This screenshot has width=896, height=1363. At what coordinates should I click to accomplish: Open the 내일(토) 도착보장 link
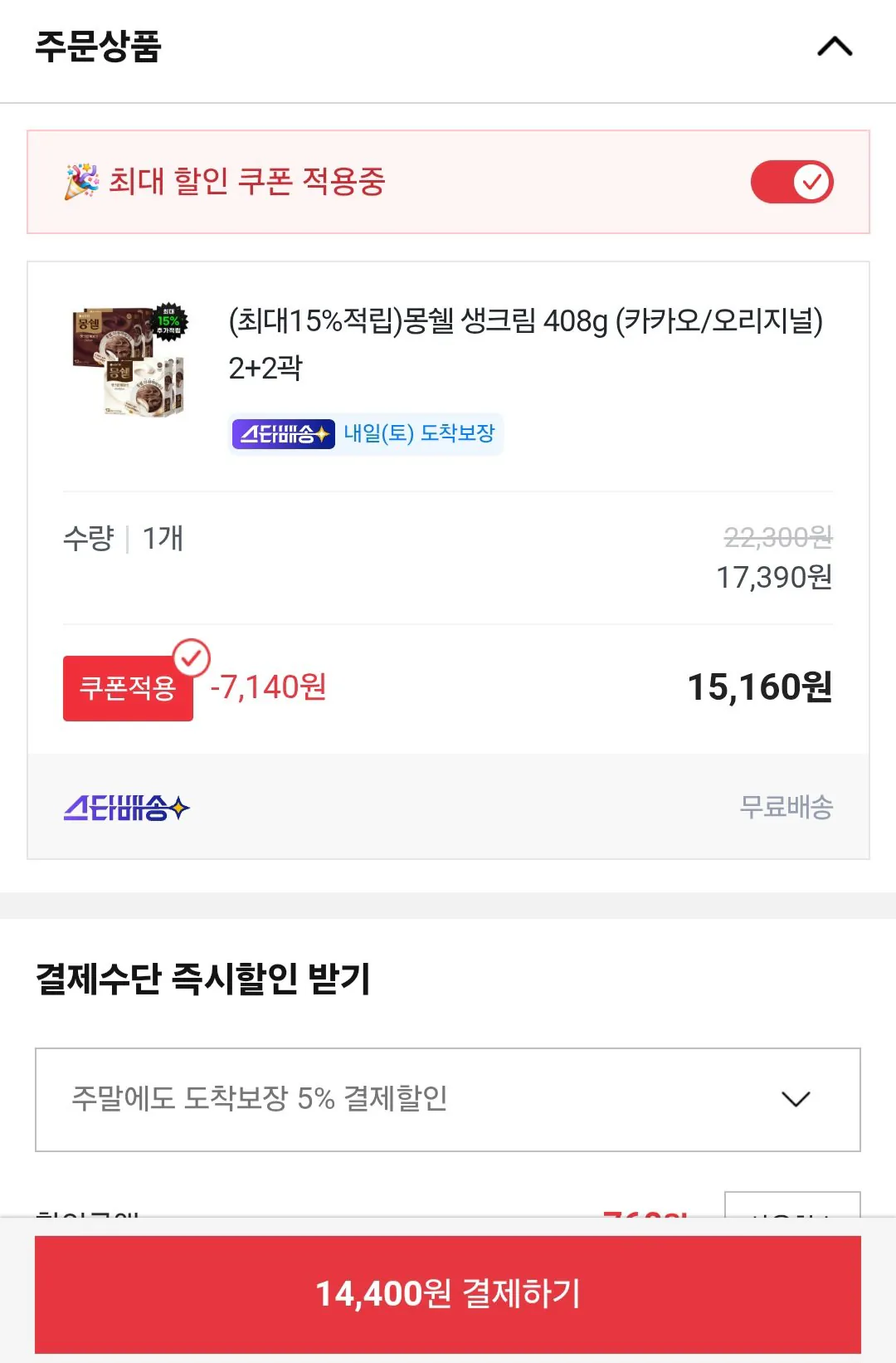pyautogui.click(x=420, y=433)
